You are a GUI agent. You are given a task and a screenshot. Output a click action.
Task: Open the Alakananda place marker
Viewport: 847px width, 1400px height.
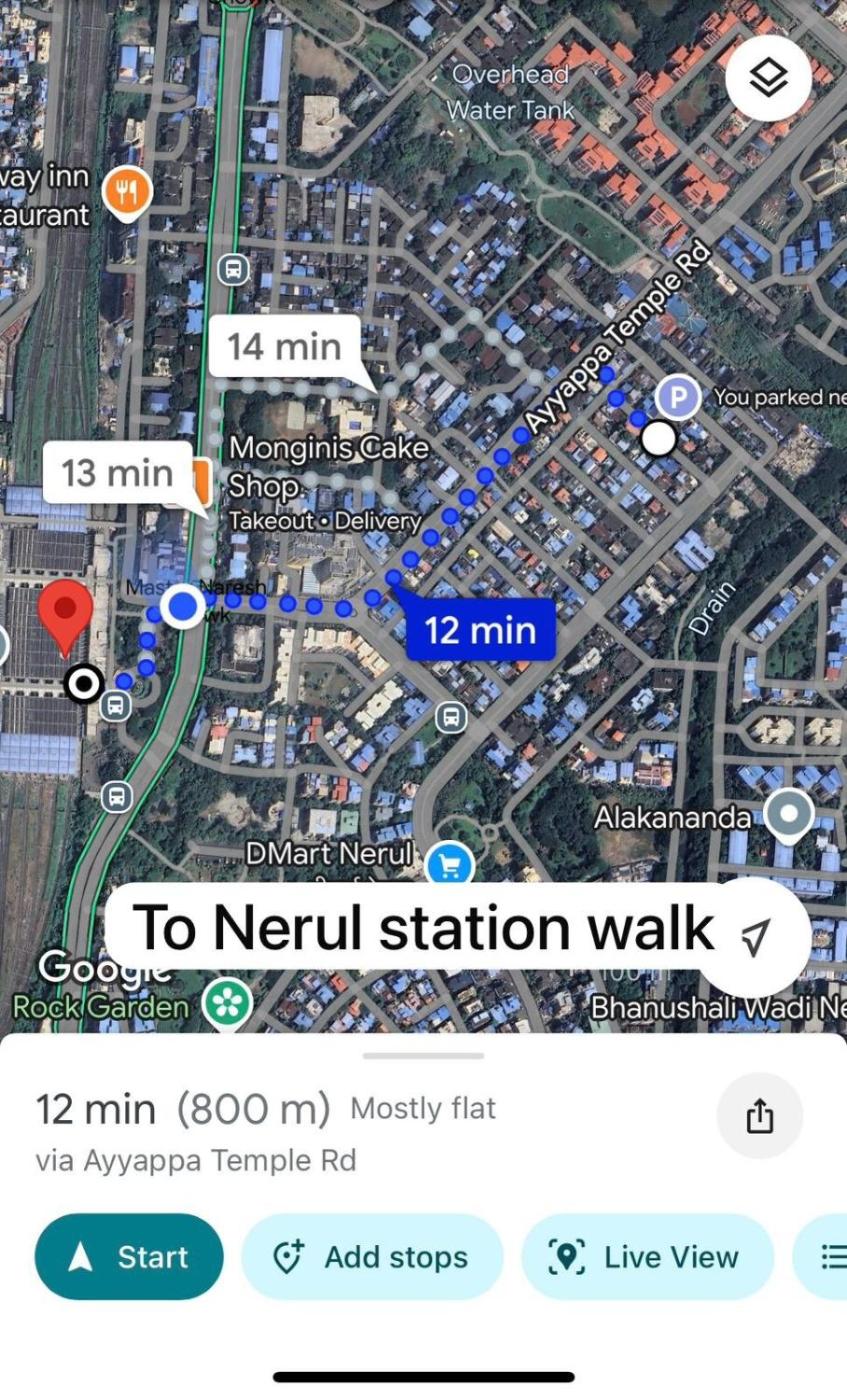click(x=789, y=813)
